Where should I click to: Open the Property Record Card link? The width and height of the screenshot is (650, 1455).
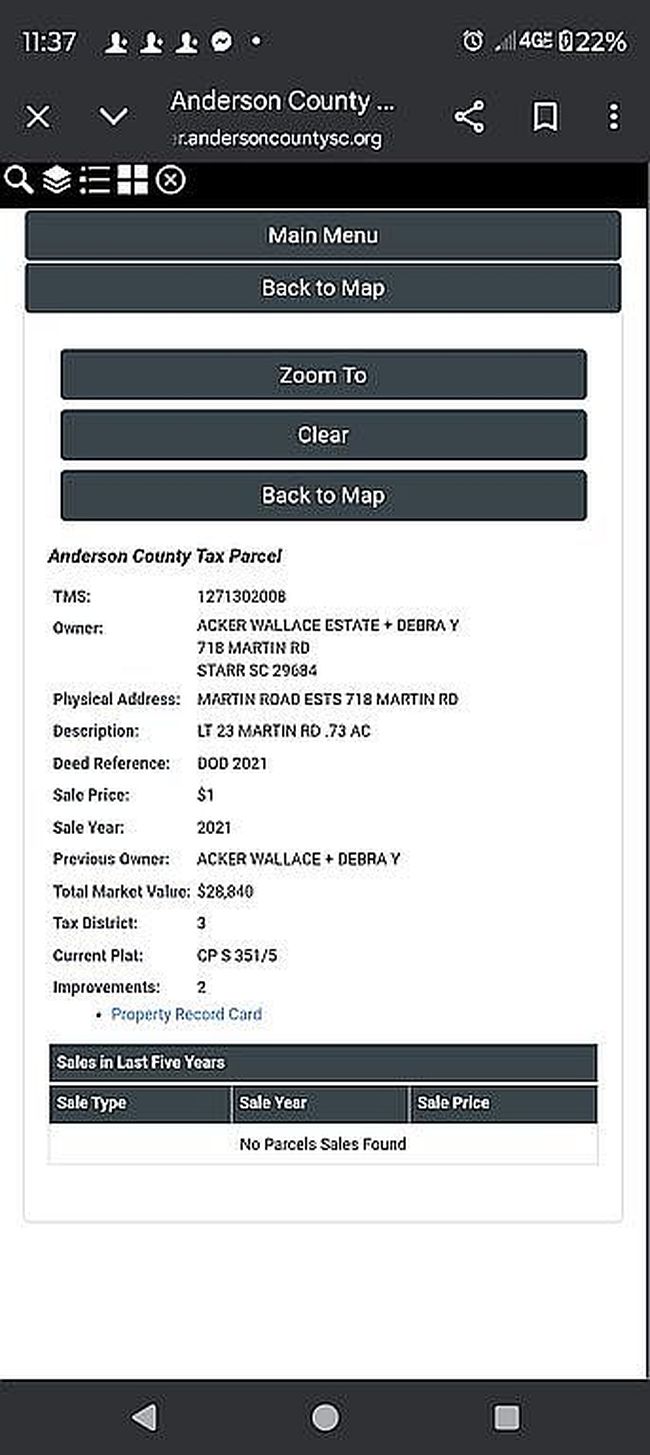[186, 1014]
